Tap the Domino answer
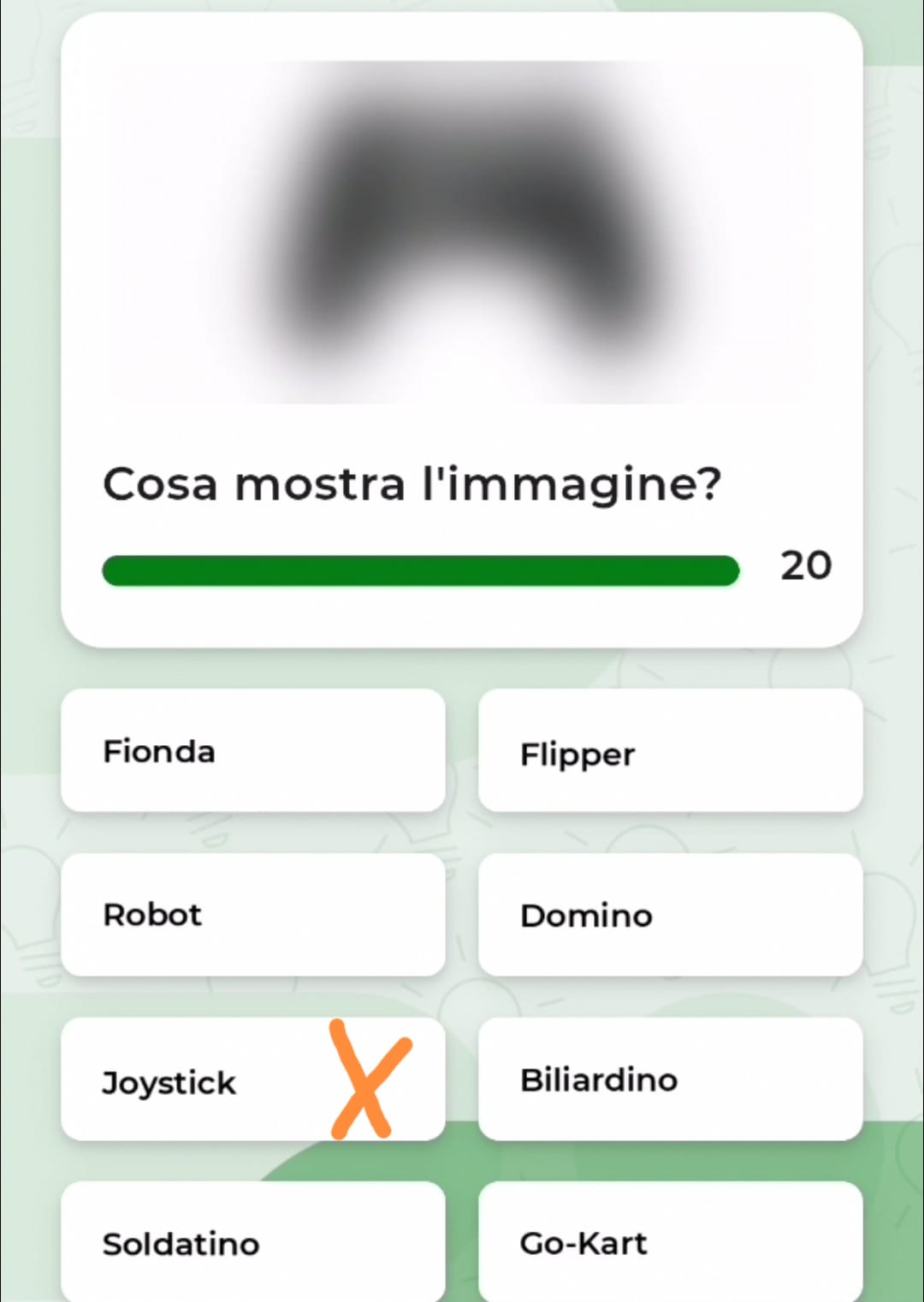This screenshot has height=1302, width=924. 670,914
